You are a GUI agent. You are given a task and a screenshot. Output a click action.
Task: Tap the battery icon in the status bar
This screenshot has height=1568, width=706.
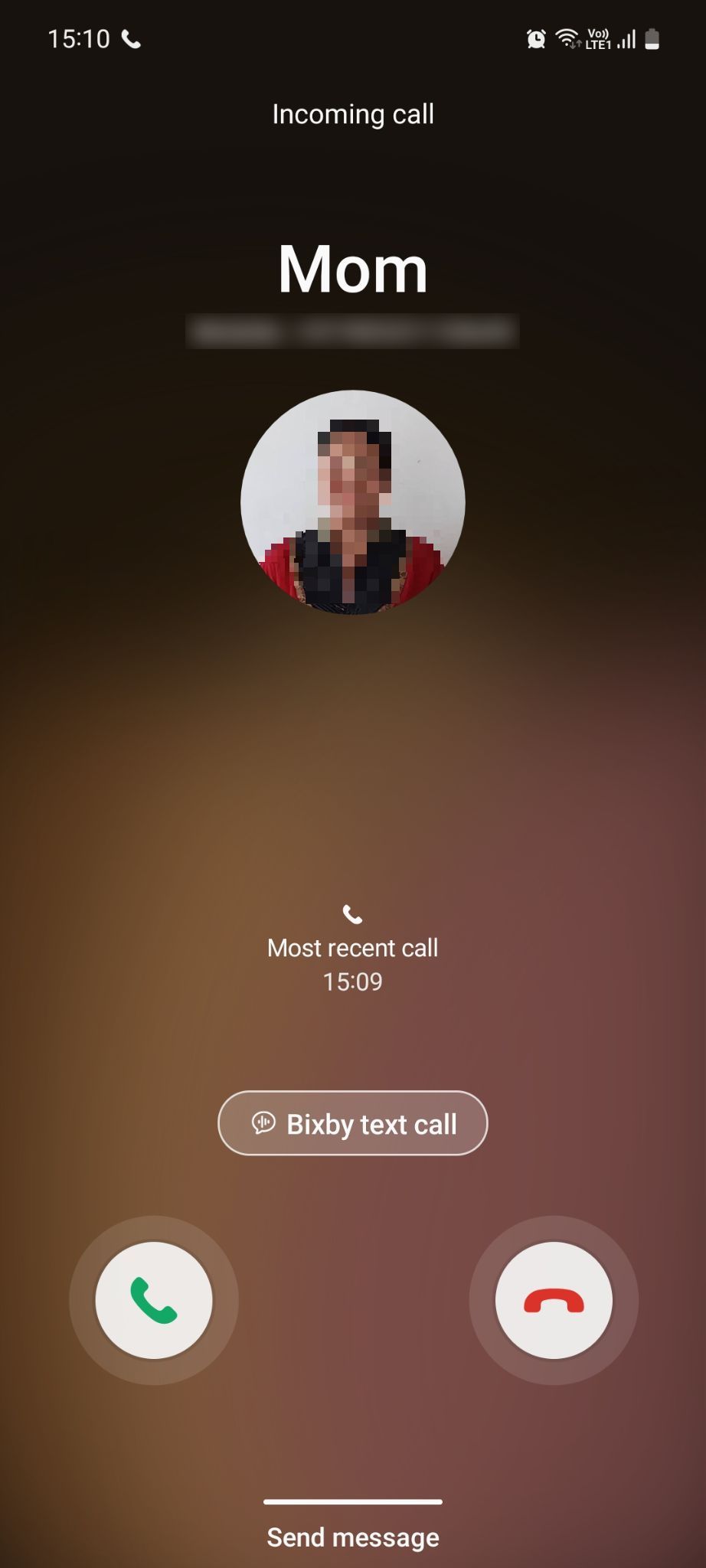point(652,37)
